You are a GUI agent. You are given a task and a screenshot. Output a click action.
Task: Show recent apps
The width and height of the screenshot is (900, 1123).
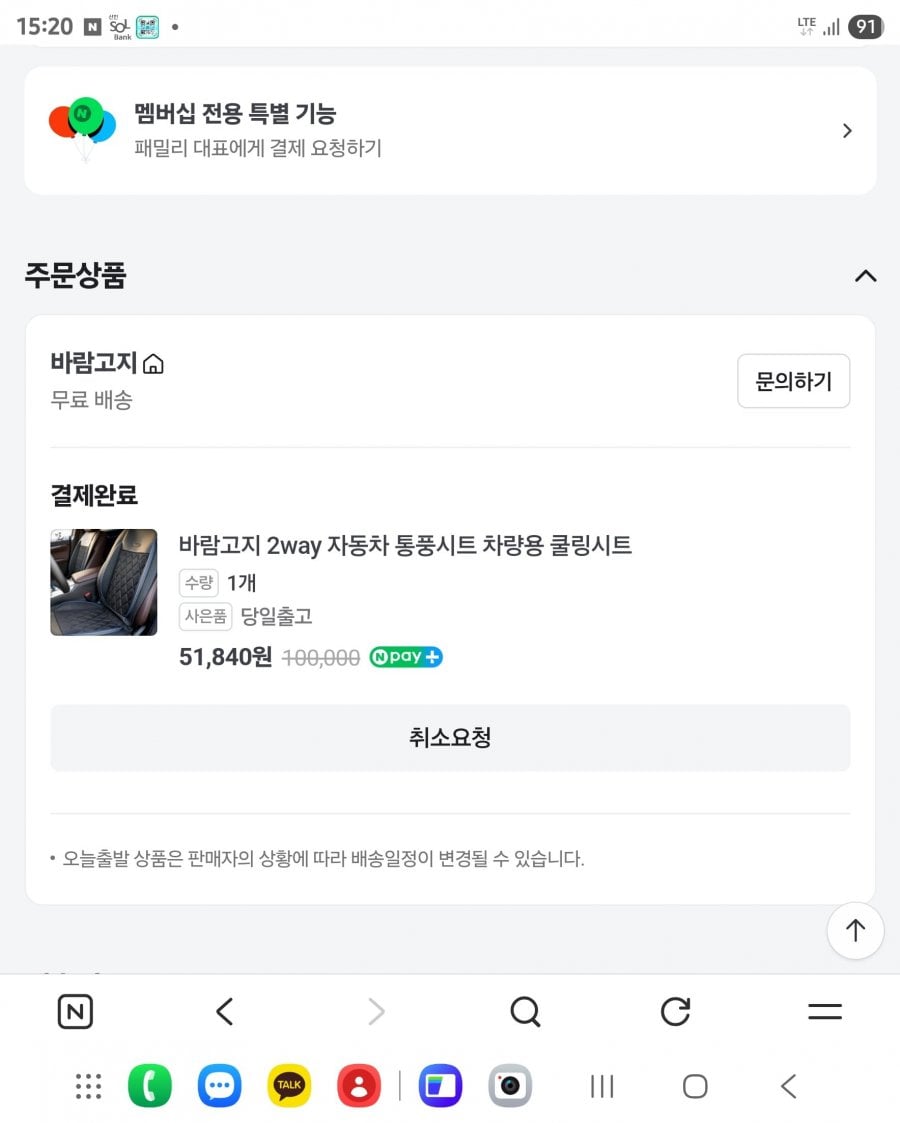coord(602,1086)
